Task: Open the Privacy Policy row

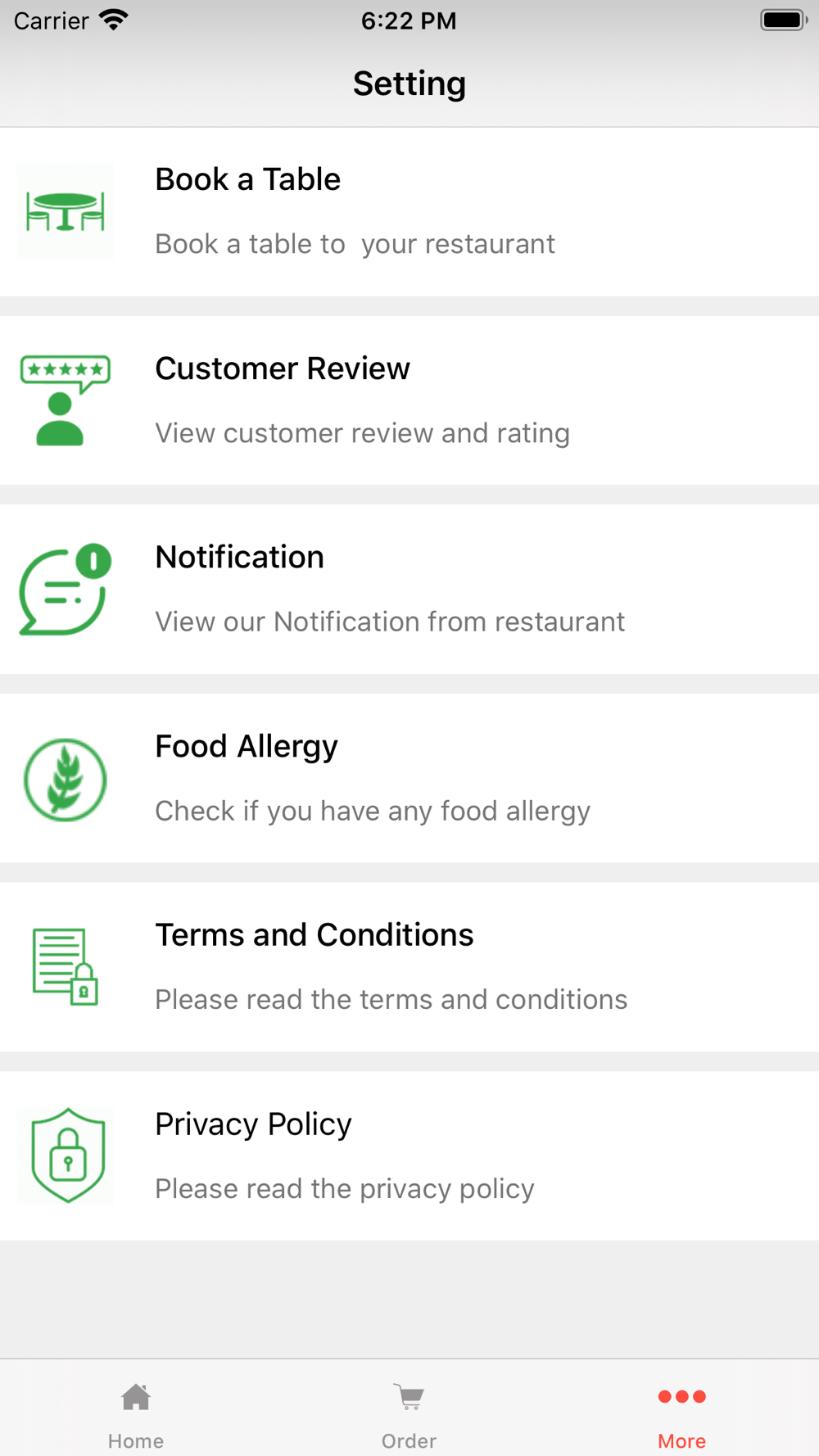Action: (409, 1155)
